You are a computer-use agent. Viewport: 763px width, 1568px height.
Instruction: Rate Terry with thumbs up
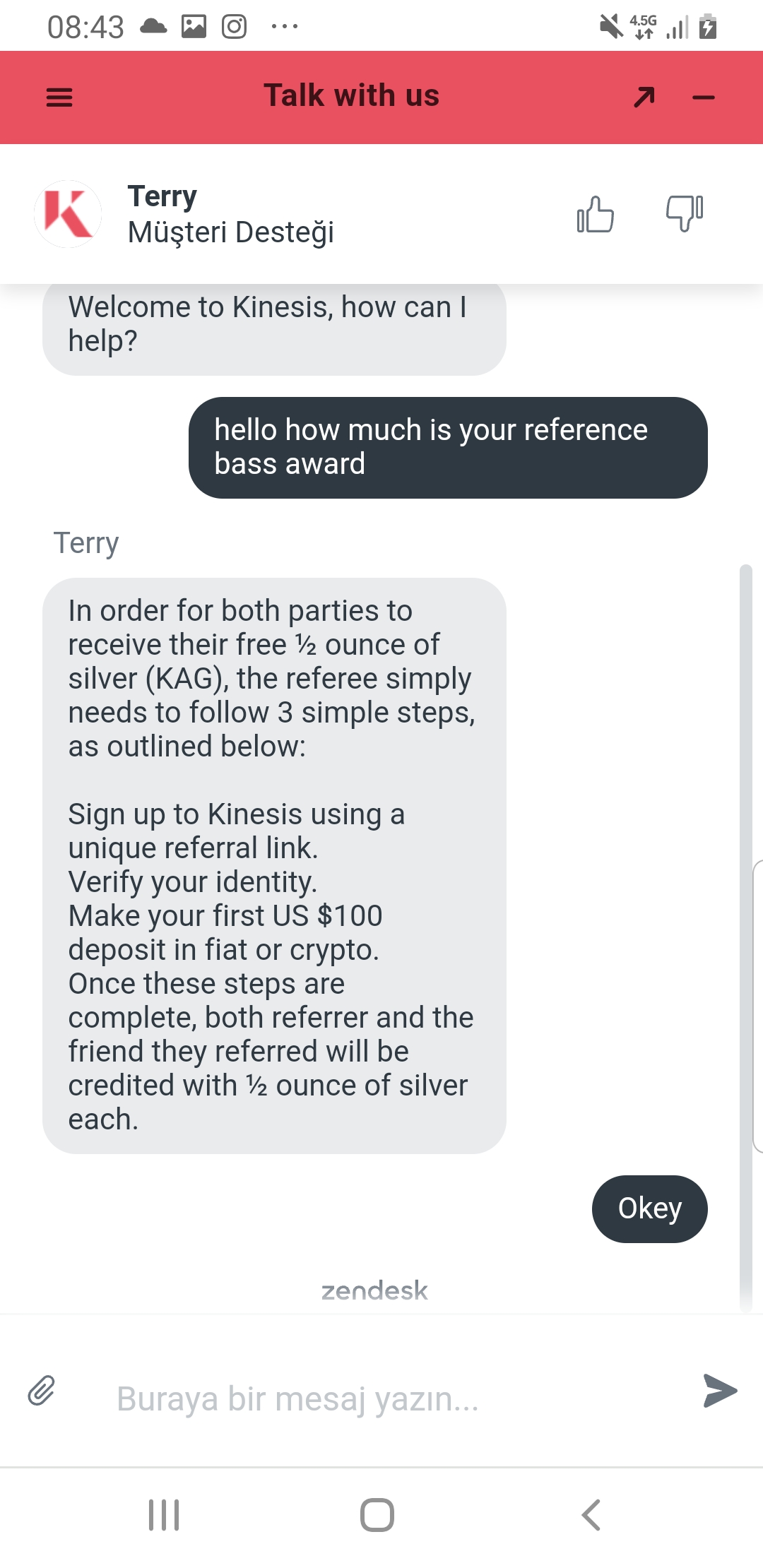[596, 214]
